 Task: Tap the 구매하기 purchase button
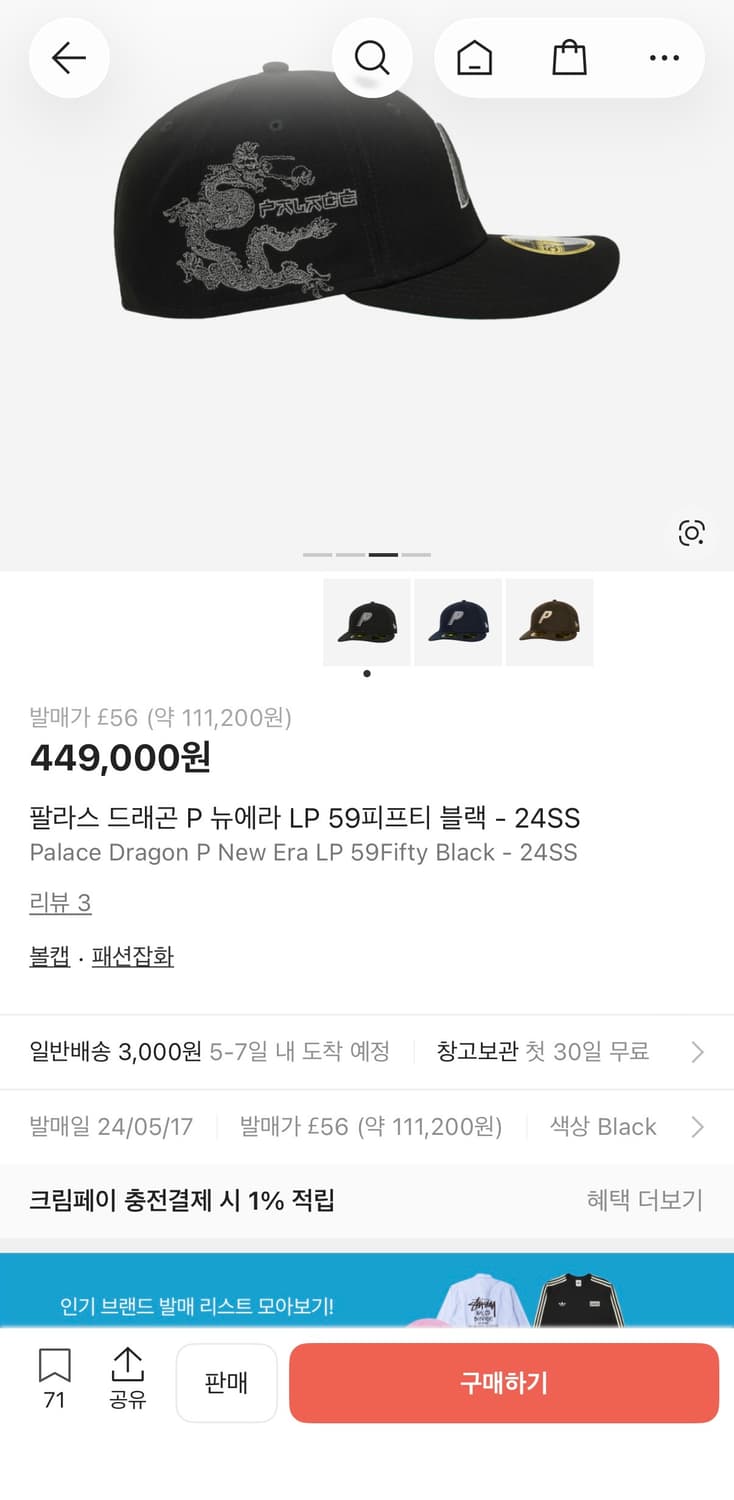coord(504,1382)
